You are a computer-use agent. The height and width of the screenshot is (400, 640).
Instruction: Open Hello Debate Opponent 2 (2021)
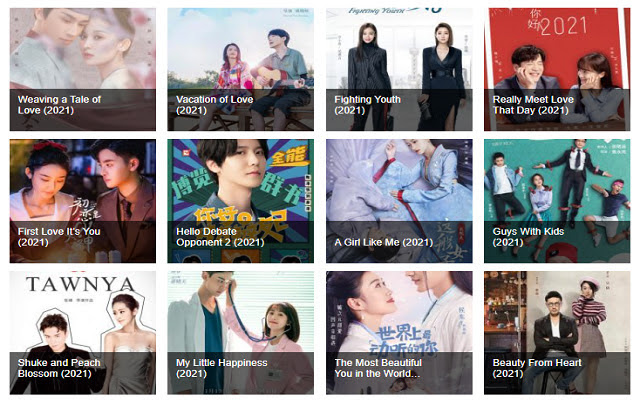240,200
